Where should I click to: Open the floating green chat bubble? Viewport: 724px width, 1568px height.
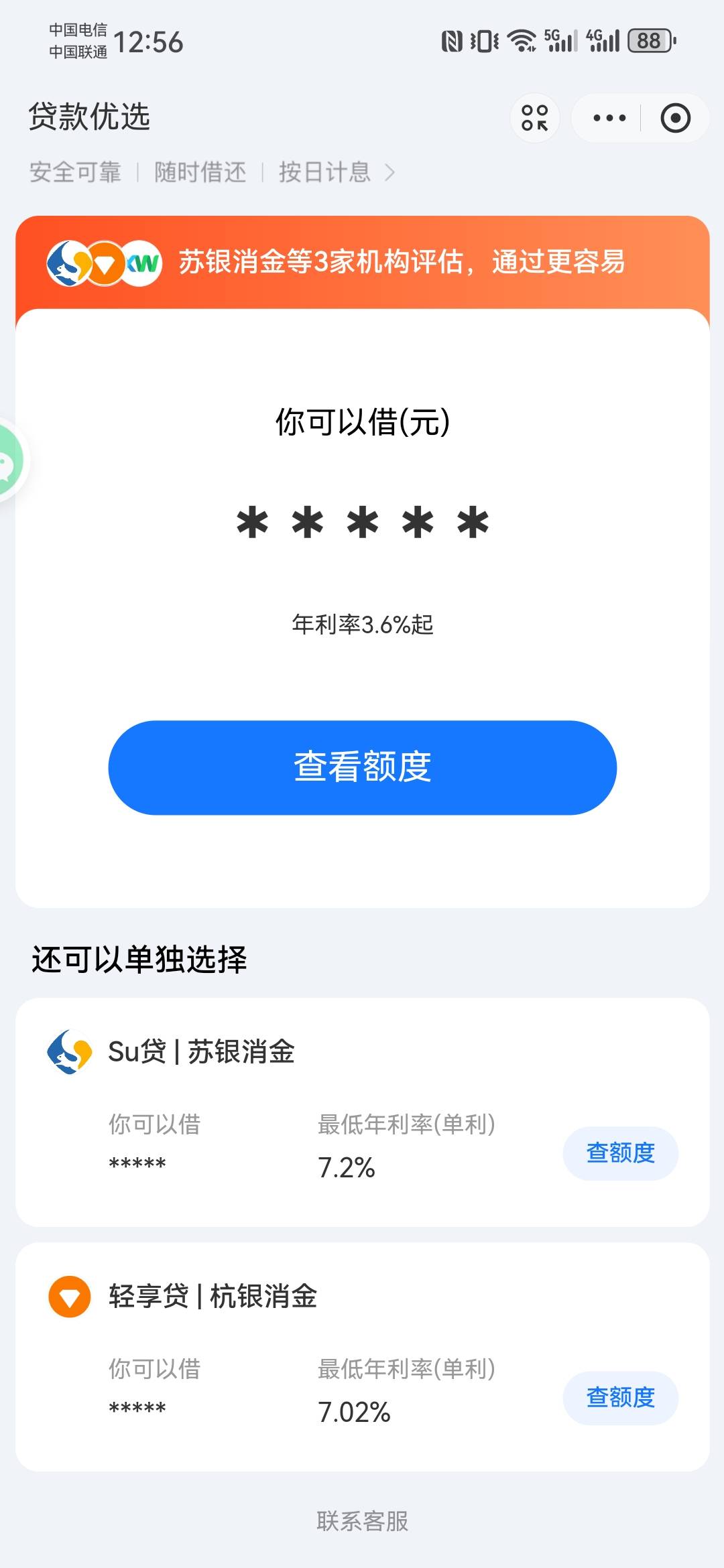pyautogui.click(x=10, y=461)
